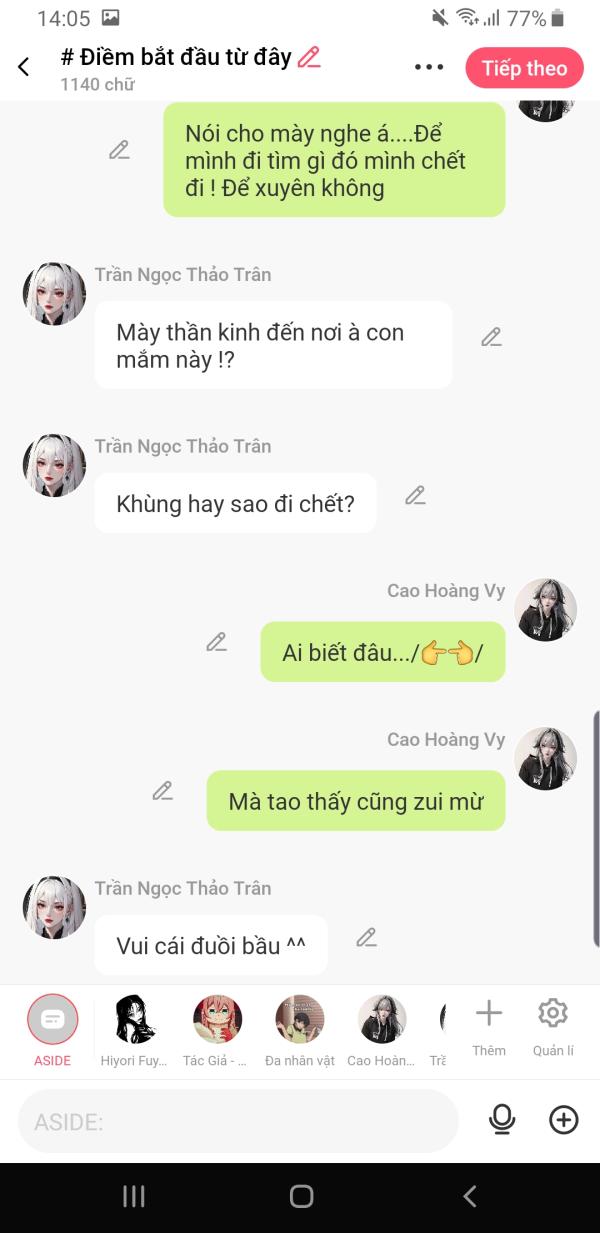Focus the ASIDE text input field

tap(238, 1121)
